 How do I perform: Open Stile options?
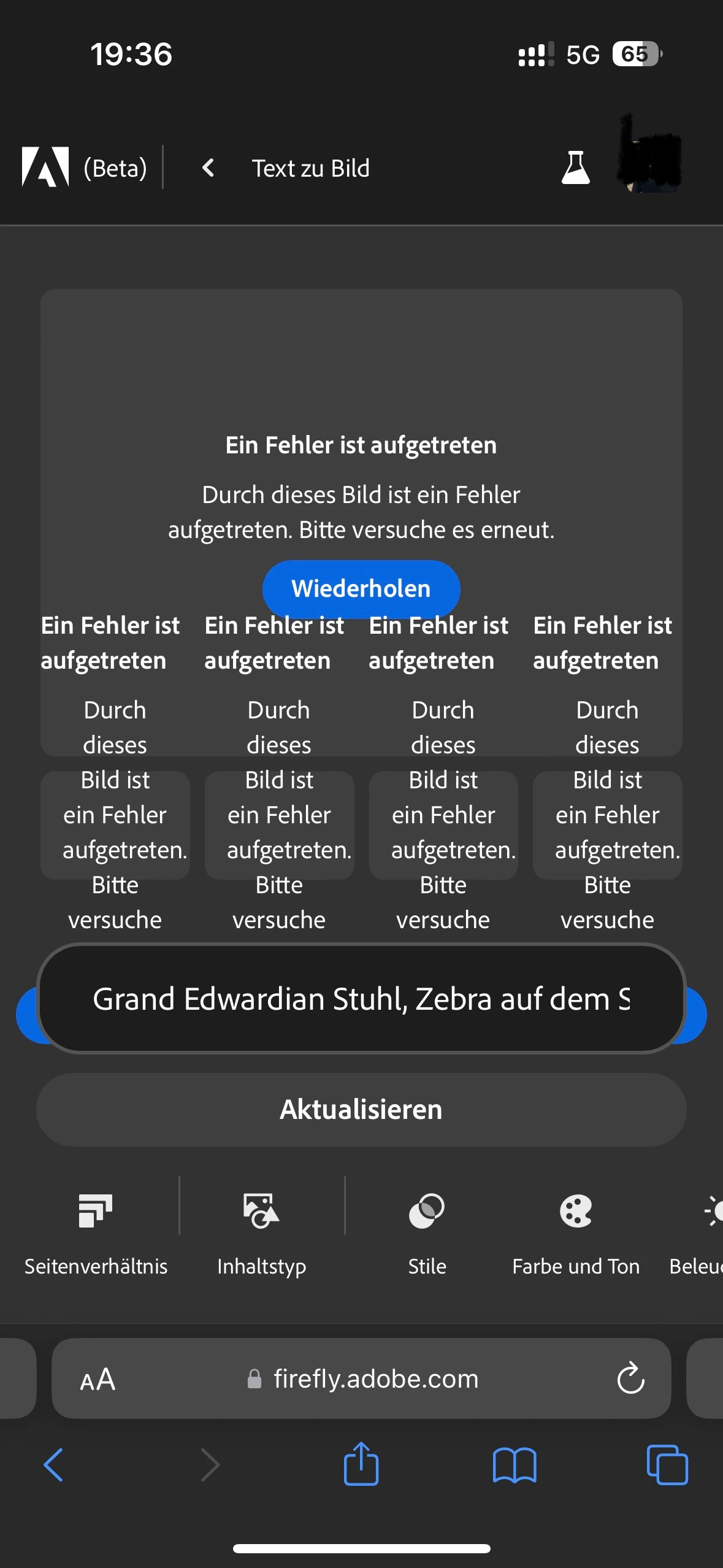pos(427,1233)
